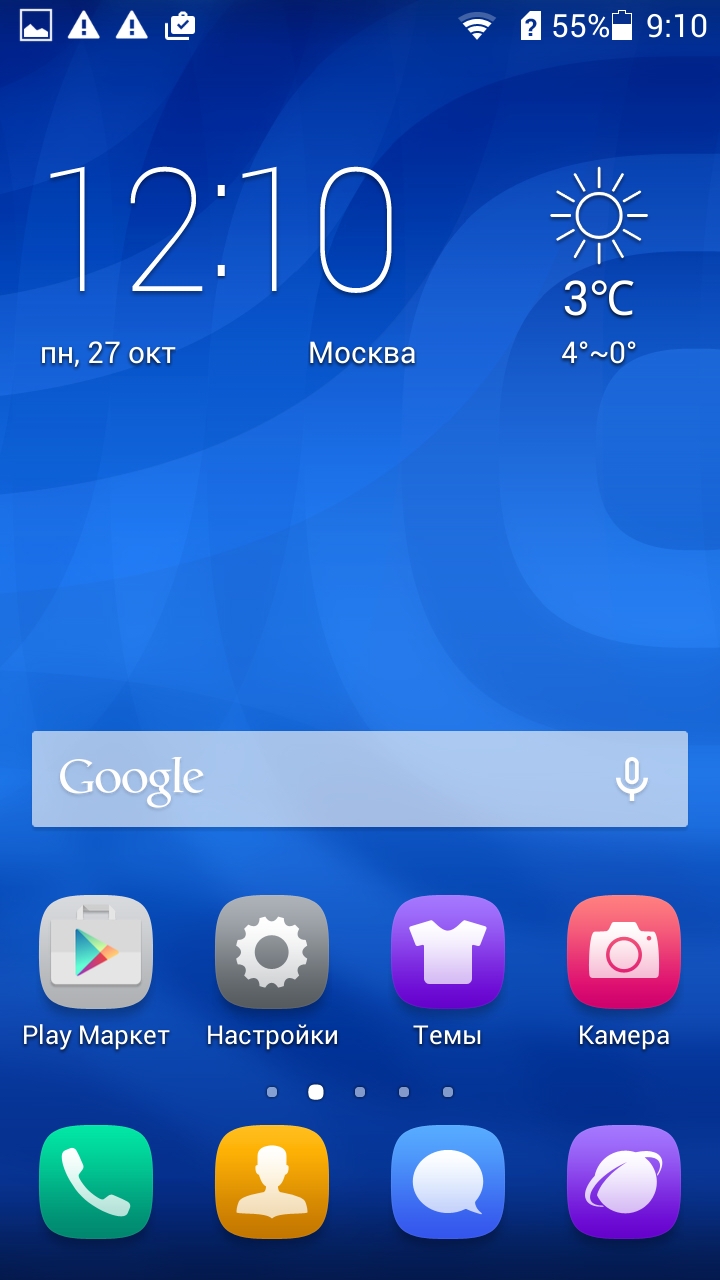Start voice search with the microphone
This screenshot has height=1280, width=720.
[x=631, y=779]
